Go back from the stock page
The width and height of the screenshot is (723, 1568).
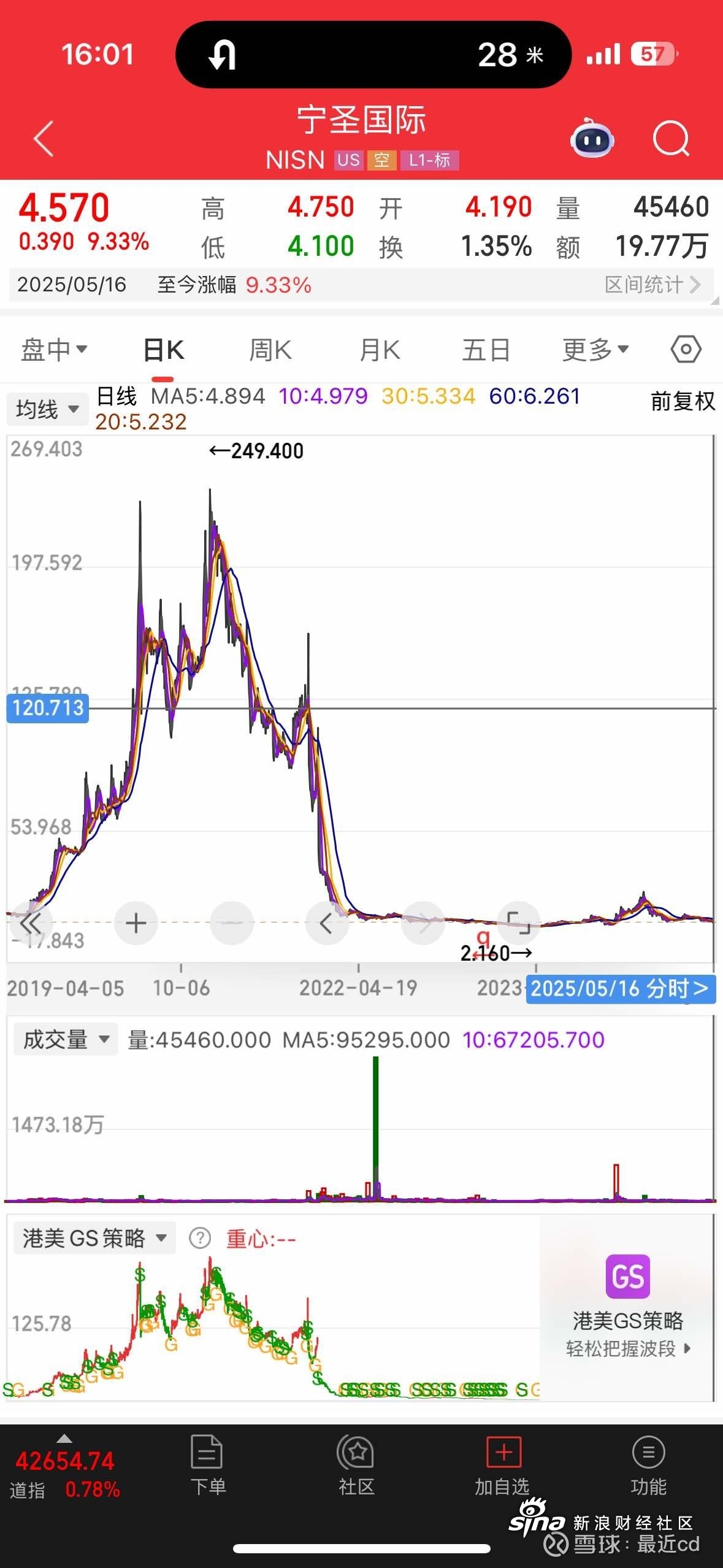(x=44, y=139)
